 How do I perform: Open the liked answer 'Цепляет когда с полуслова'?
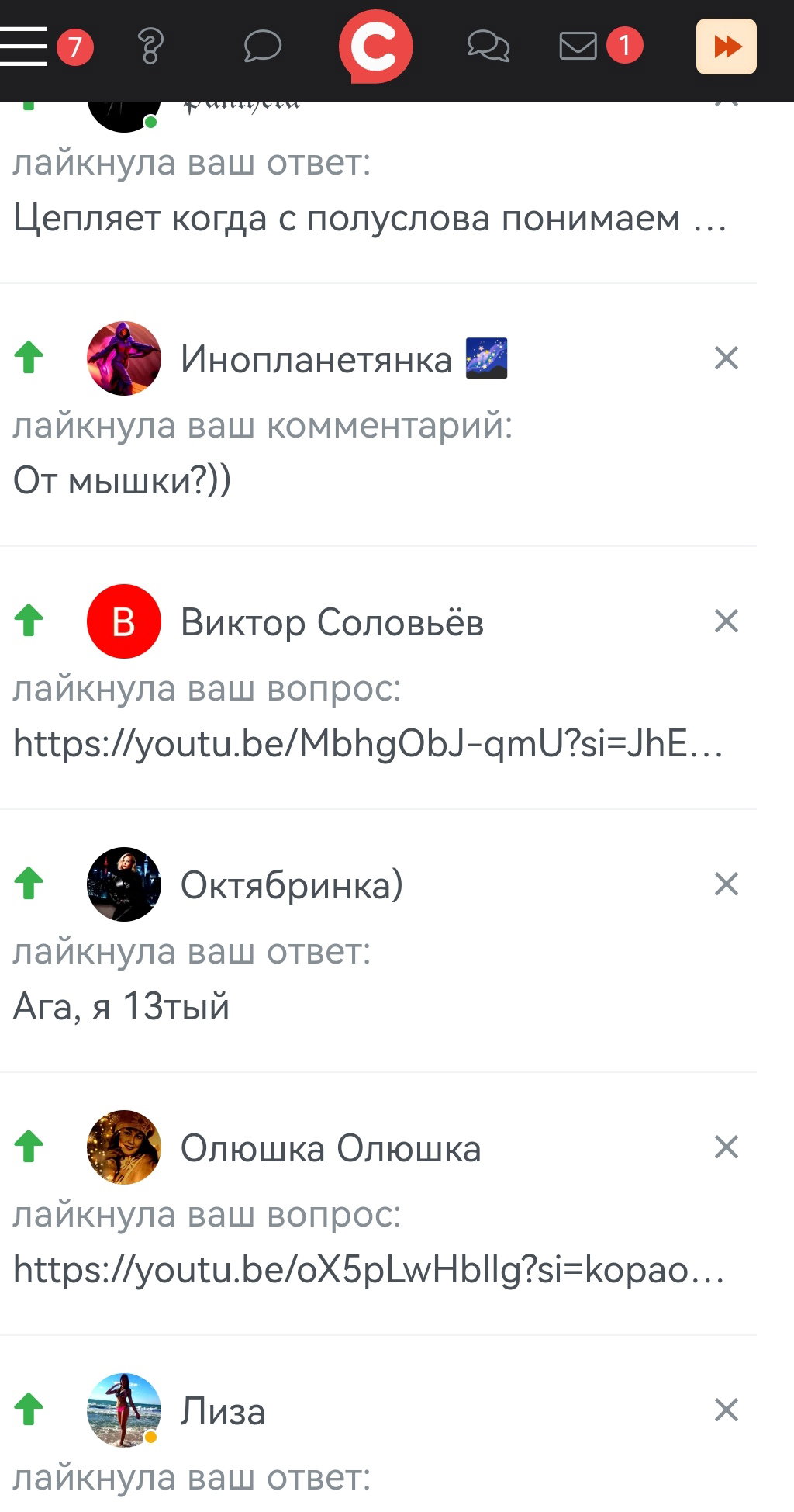[371, 218]
